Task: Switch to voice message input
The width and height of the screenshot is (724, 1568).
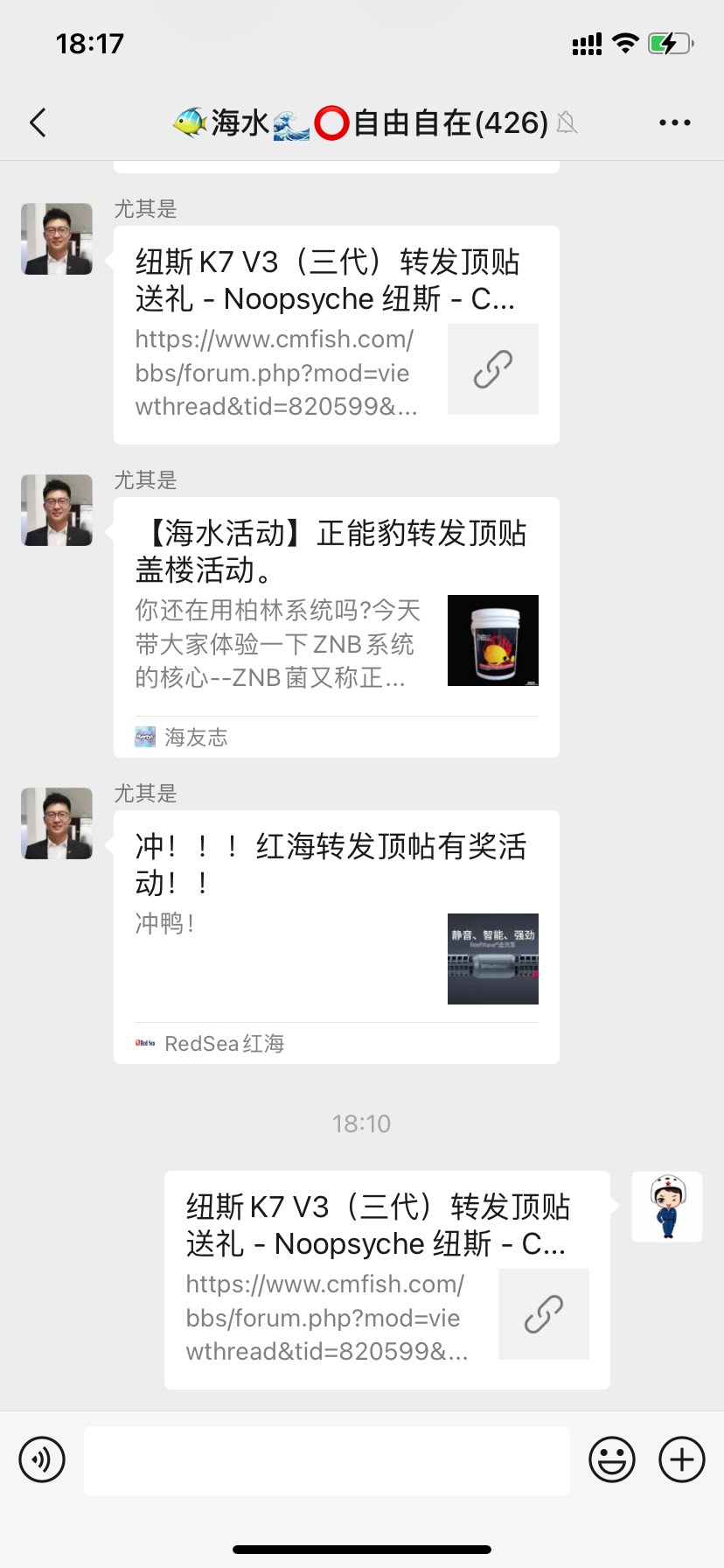Action: click(x=42, y=1459)
